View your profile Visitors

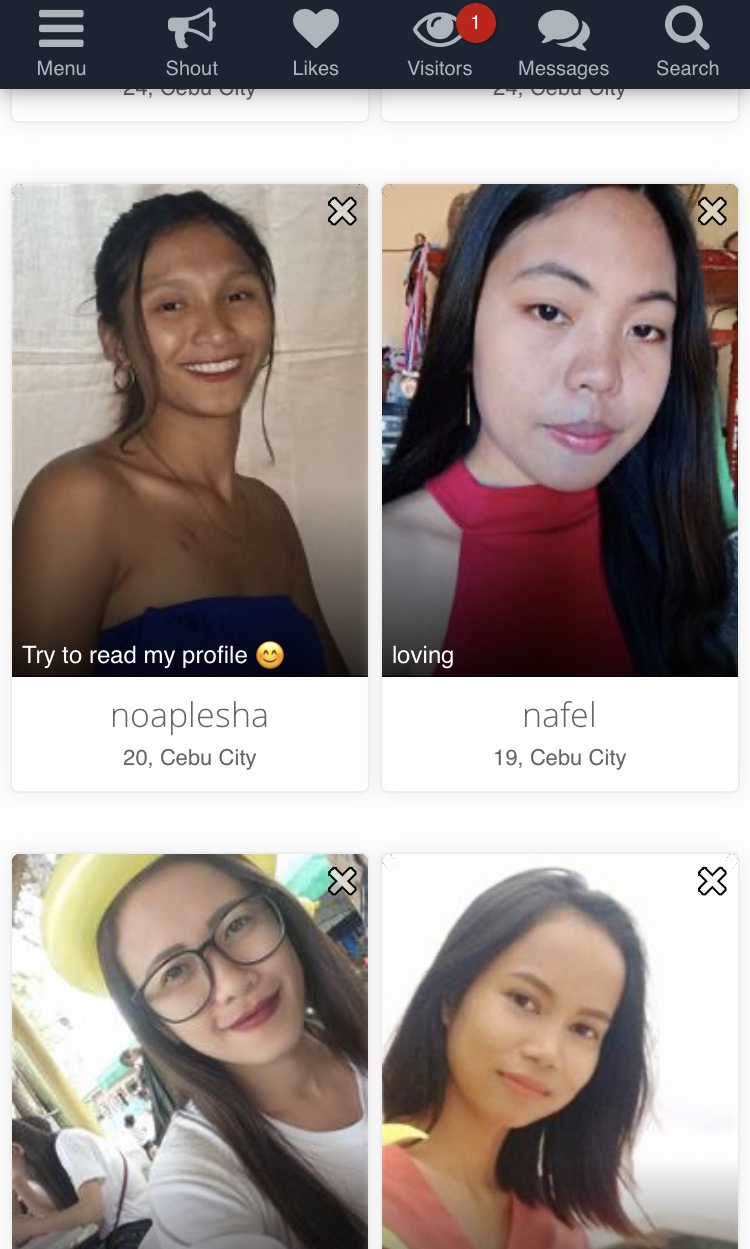click(440, 44)
